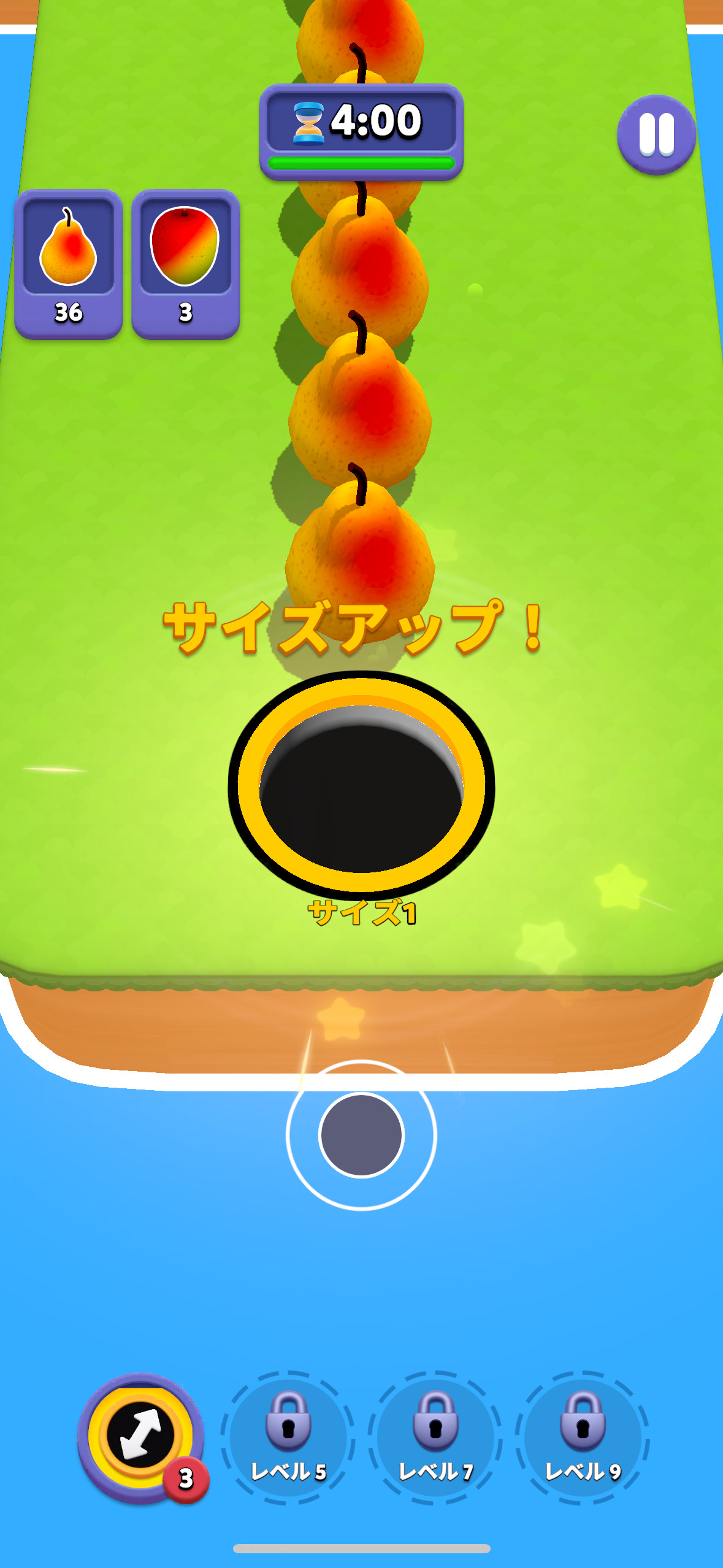Tap the locked レベル 7 booster
723x1568 pixels.
435,1437
